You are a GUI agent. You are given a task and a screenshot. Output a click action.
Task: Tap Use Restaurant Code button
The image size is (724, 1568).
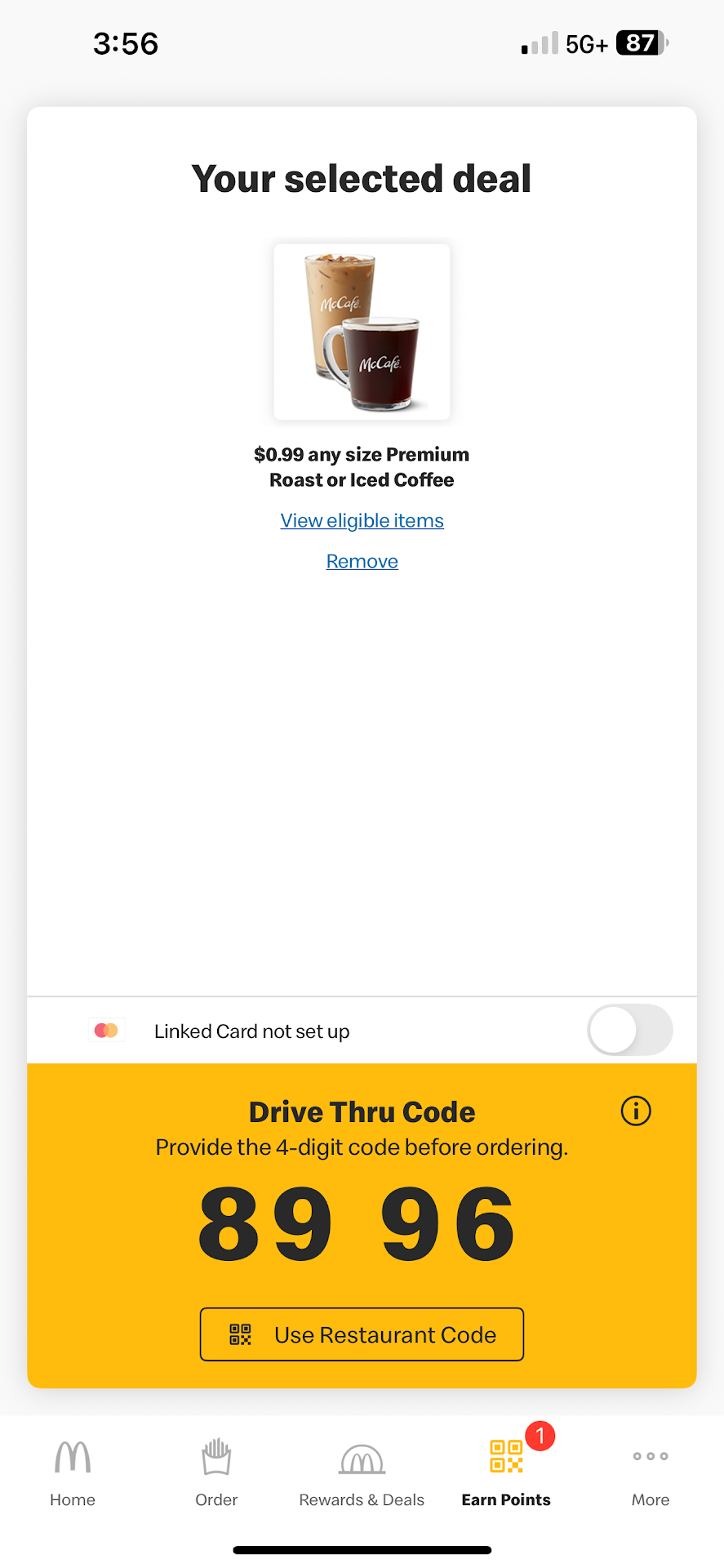(362, 1334)
